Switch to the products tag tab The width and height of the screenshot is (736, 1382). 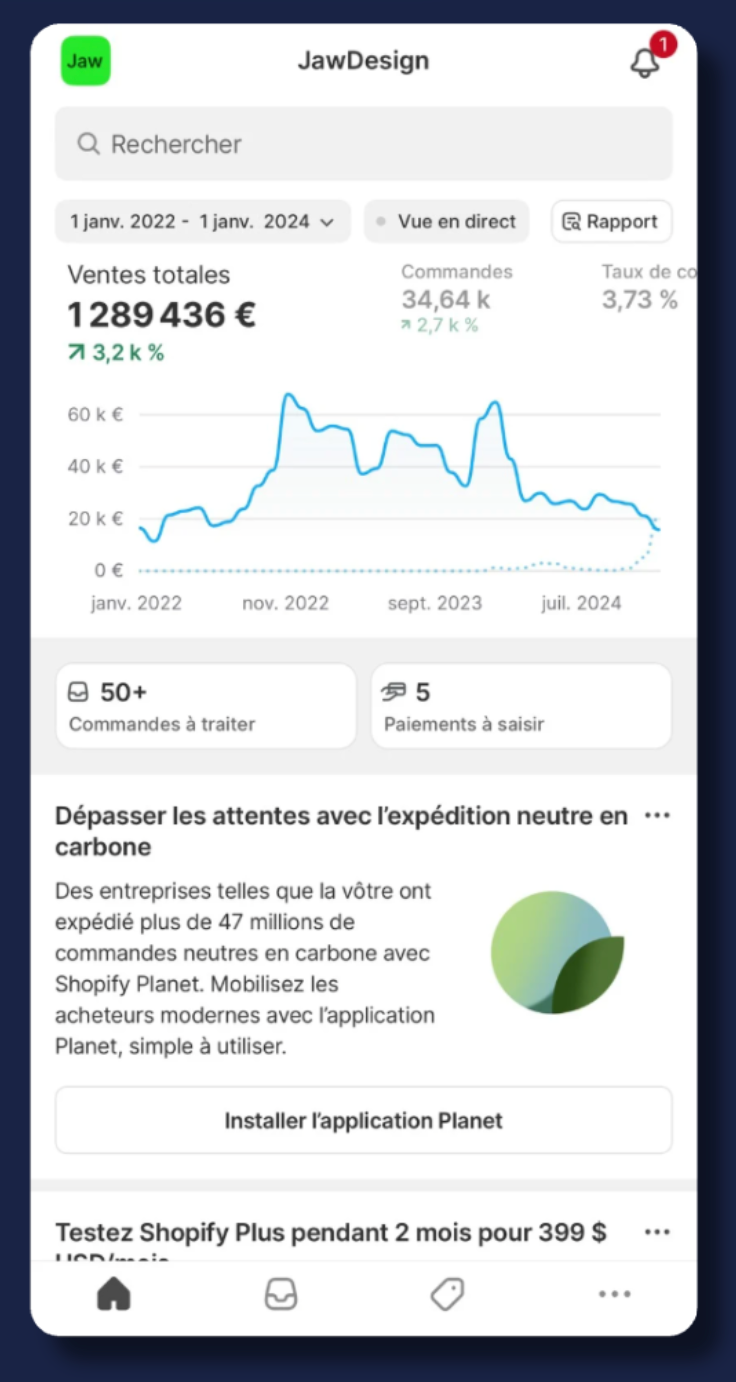(x=447, y=1295)
